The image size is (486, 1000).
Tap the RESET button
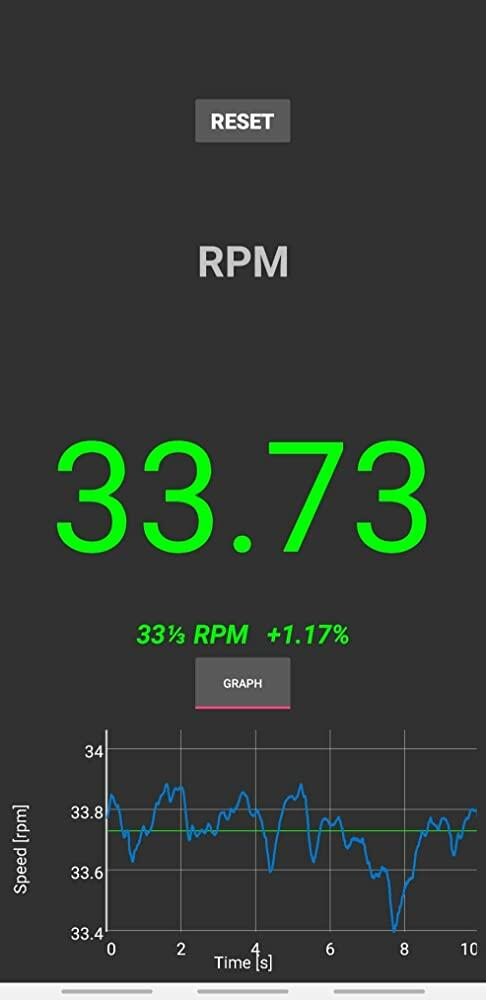(x=242, y=121)
